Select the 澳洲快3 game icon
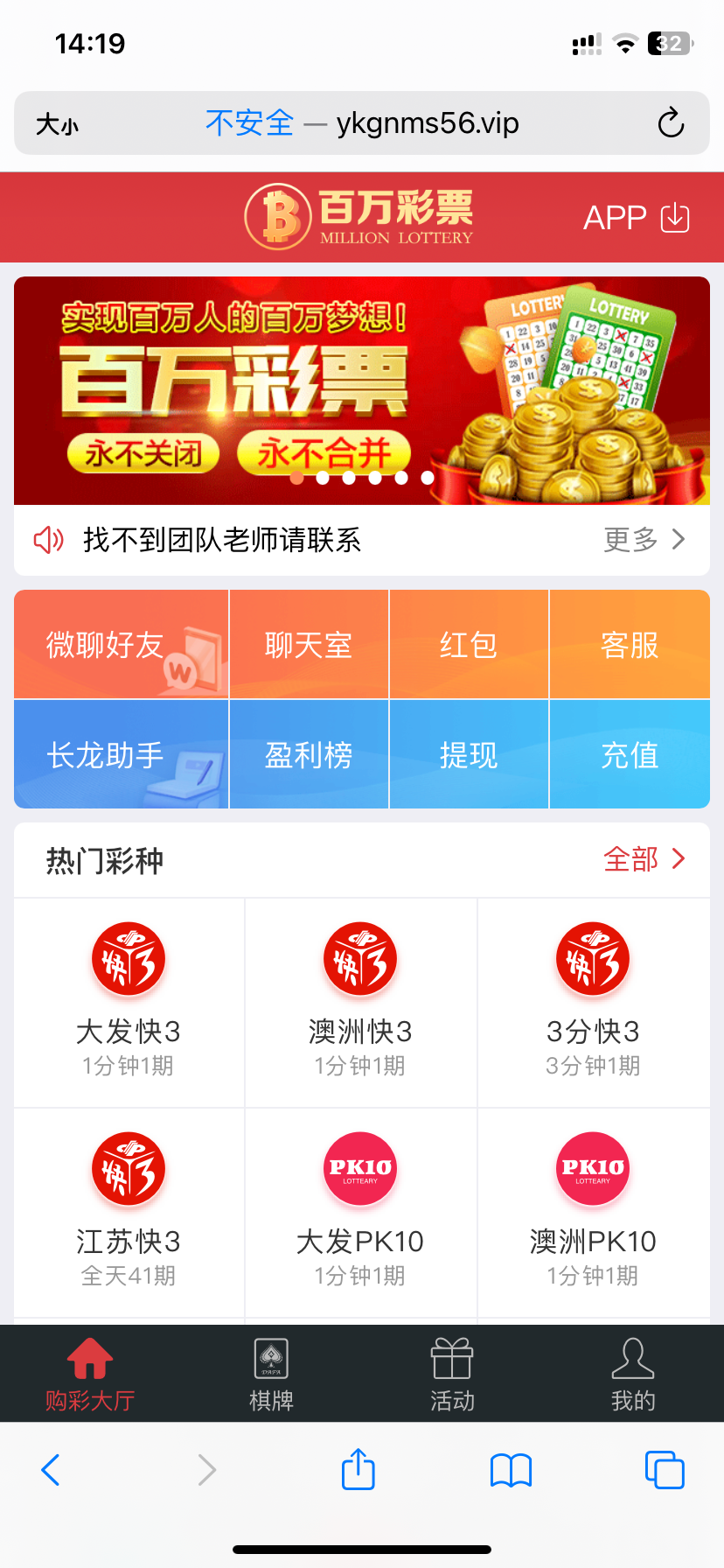Viewport: 724px width, 1568px height. pos(359,958)
